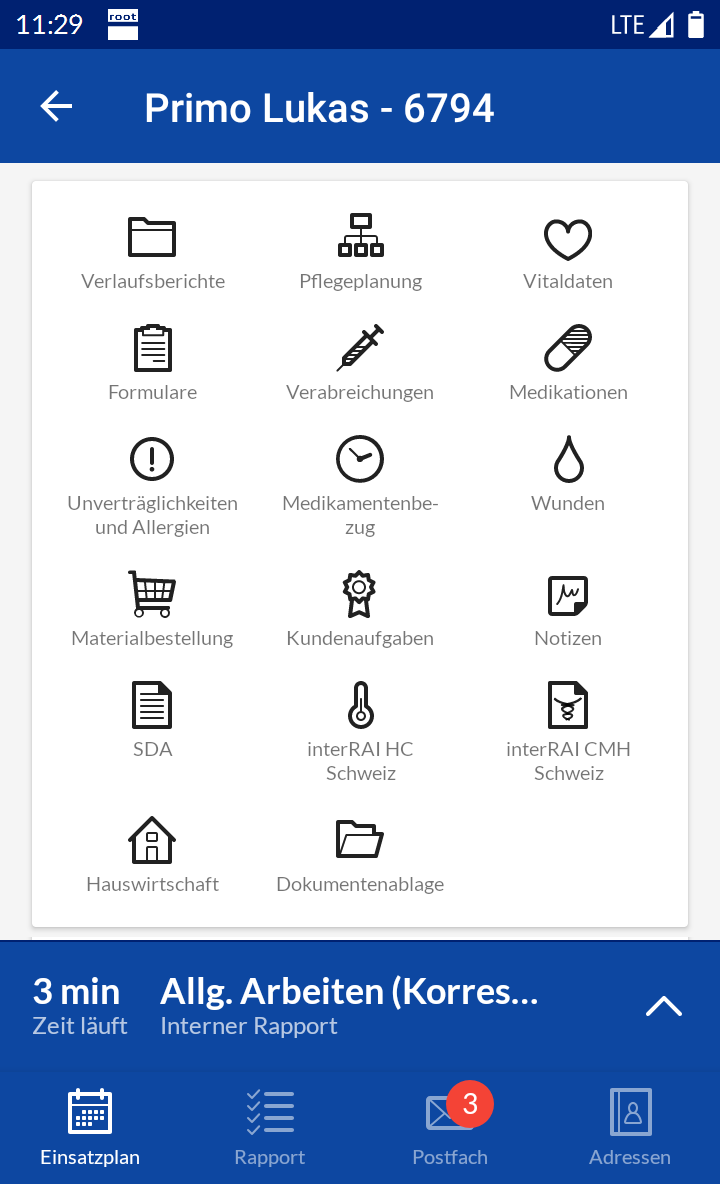Image resolution: width=720 pixels, height=1184 pixels.
Task: Open Medikamentenbezug
Action: [x=360, y=486]
